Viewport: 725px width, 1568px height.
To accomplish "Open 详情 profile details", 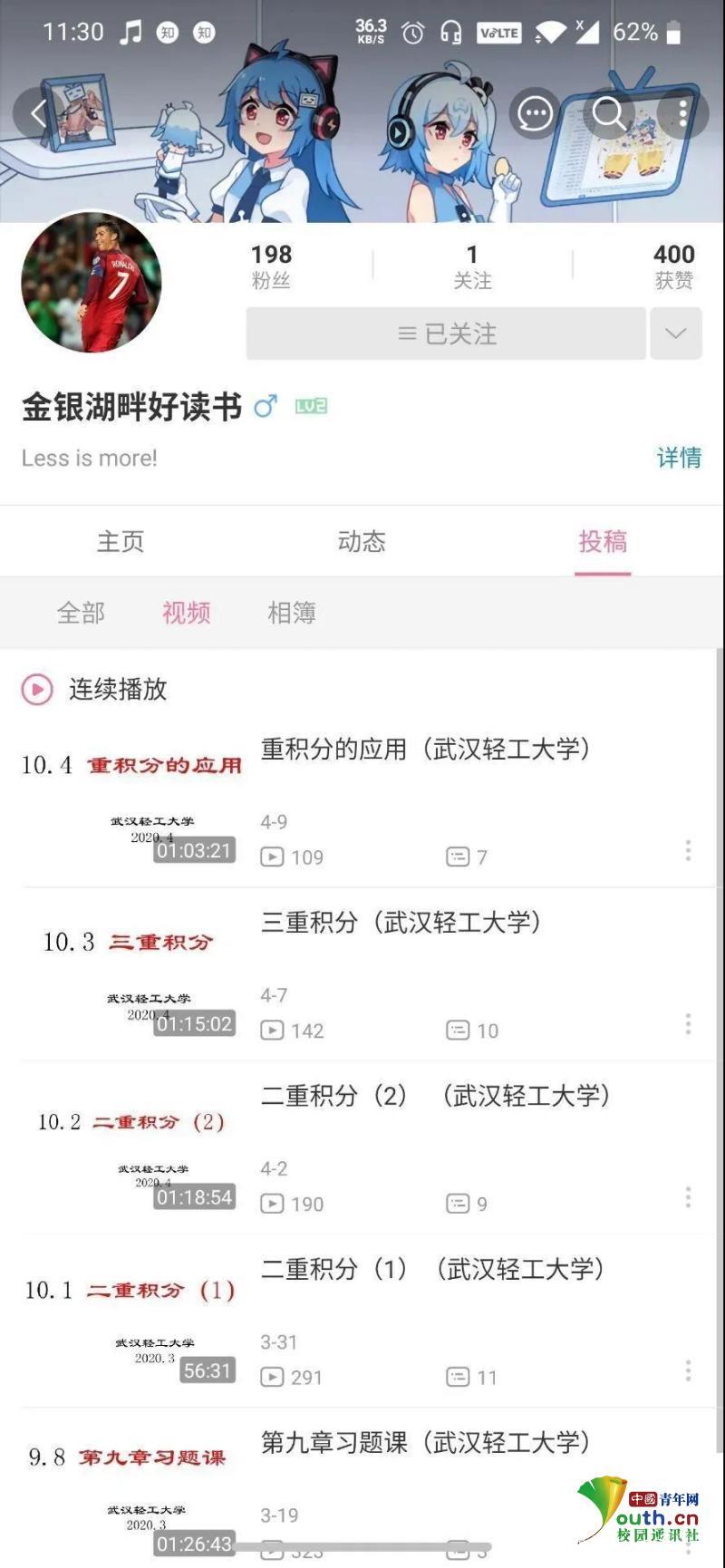I will [679, 458].
